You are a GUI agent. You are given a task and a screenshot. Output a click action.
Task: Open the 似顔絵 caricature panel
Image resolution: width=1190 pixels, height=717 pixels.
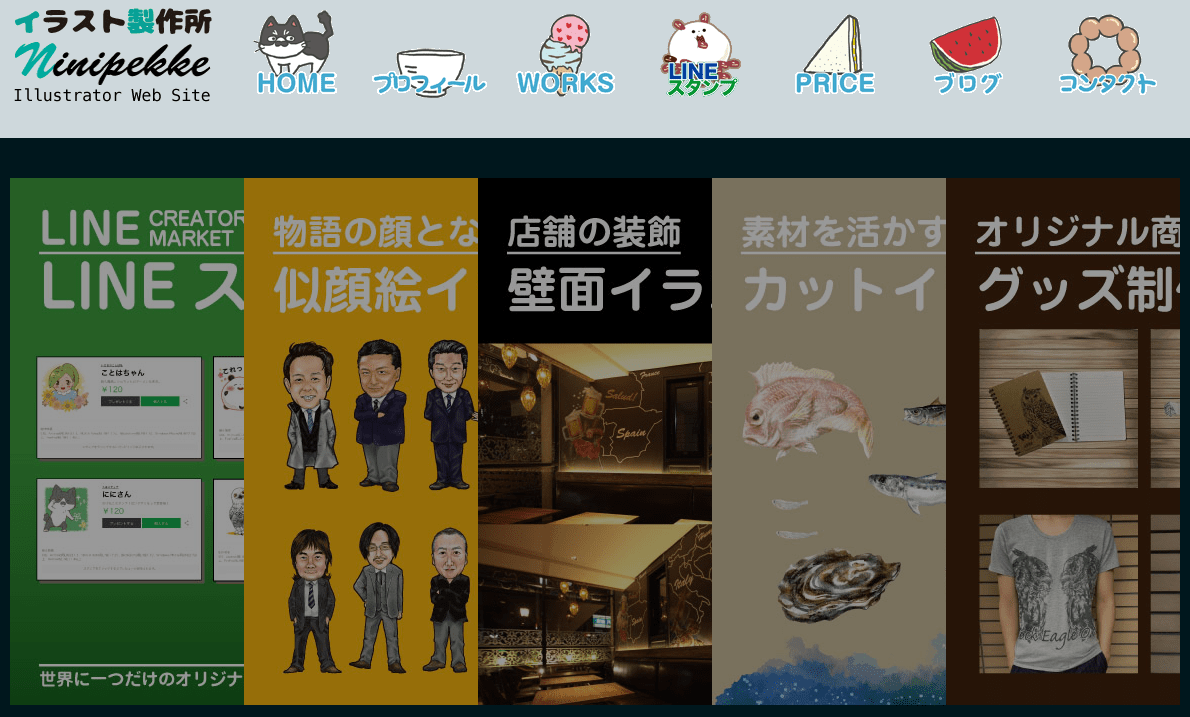click(x=361, y=440)
